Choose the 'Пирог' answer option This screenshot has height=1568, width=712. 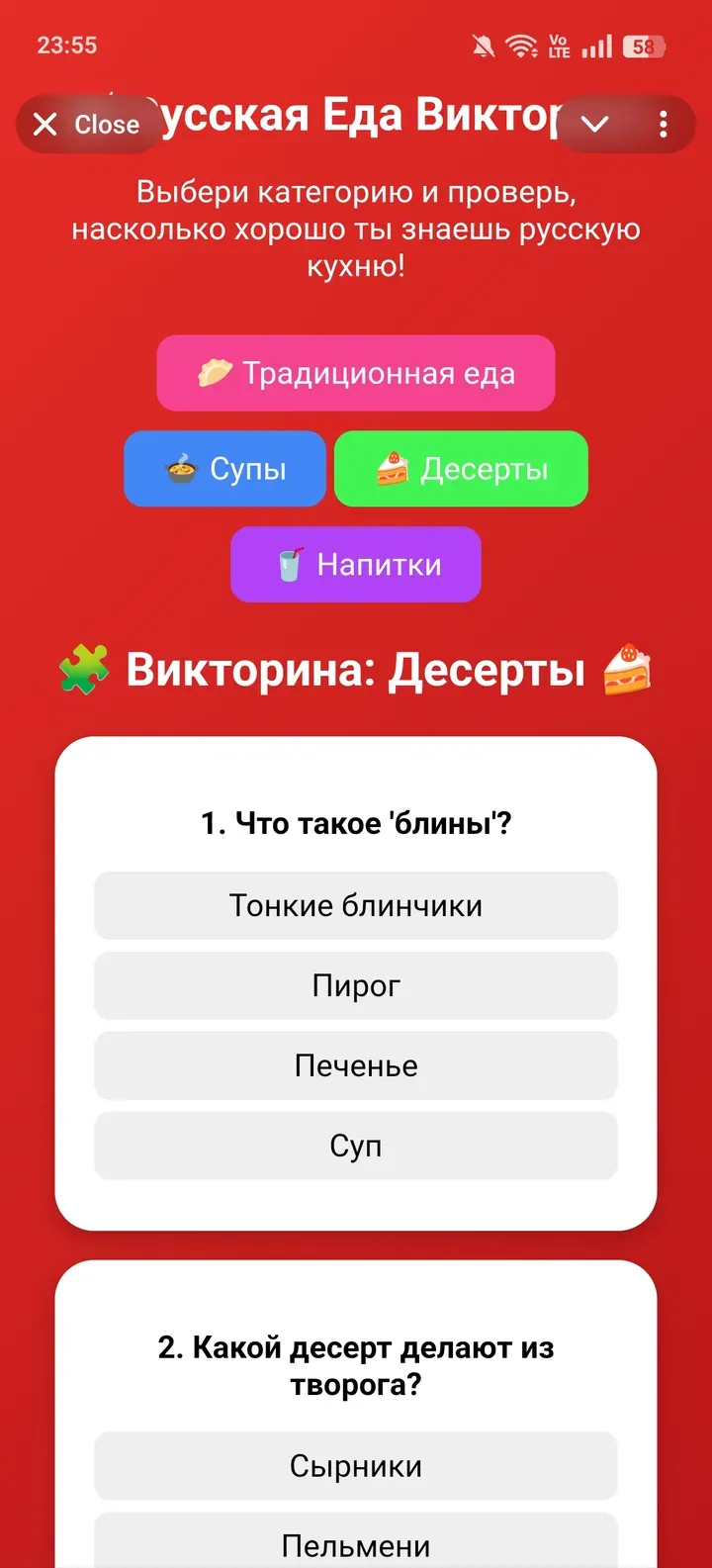355,984
